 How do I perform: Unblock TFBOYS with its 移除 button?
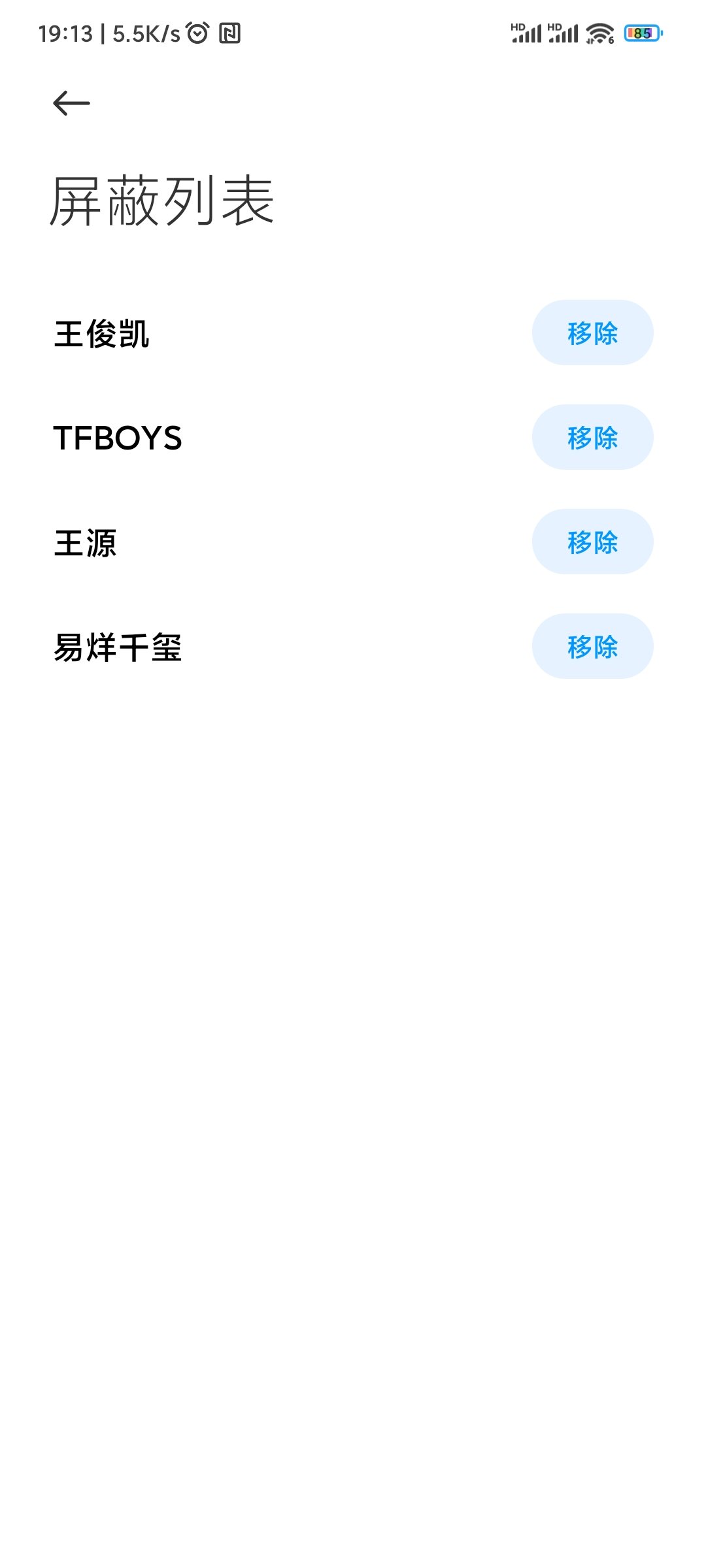(592, 438)
